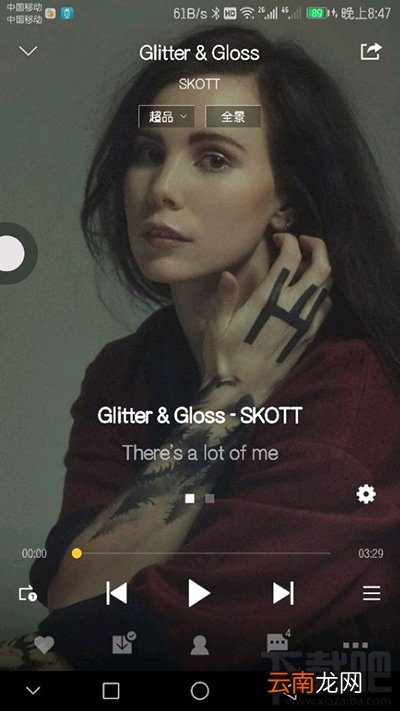Tap the download icon
400x711 pixels.
point(123,643)
